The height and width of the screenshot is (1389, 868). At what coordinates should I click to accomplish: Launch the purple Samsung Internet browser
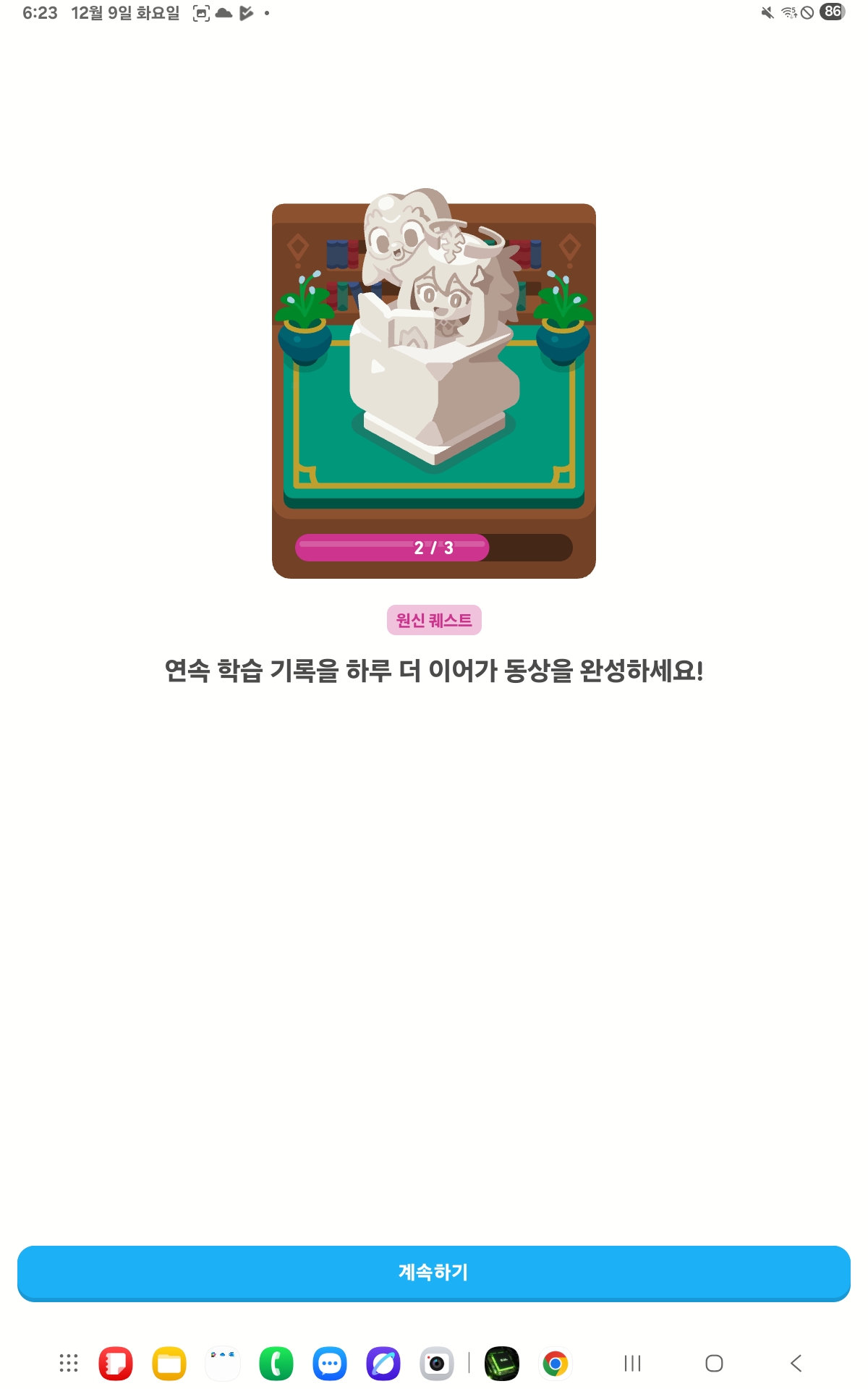[x=383, y=1364]
